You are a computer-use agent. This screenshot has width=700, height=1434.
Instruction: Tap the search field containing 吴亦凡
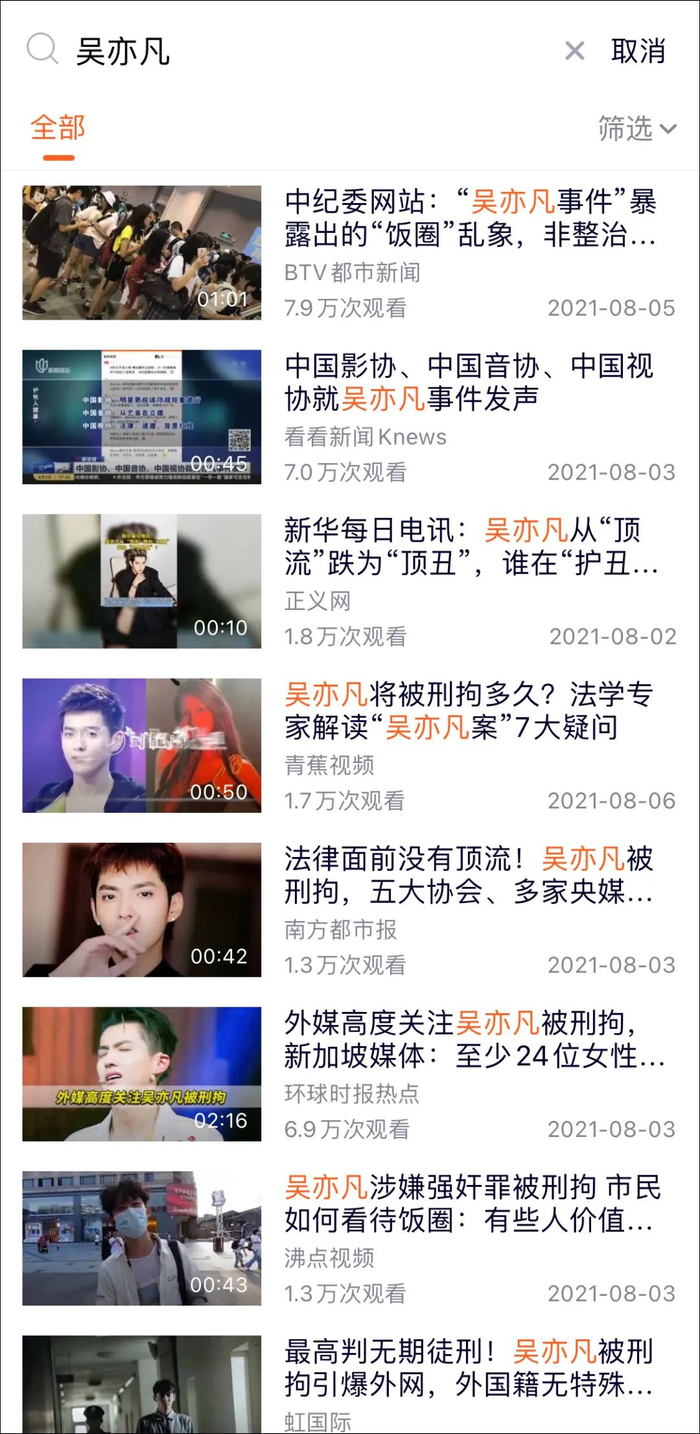pyautogui.click(x=300, y=51)
